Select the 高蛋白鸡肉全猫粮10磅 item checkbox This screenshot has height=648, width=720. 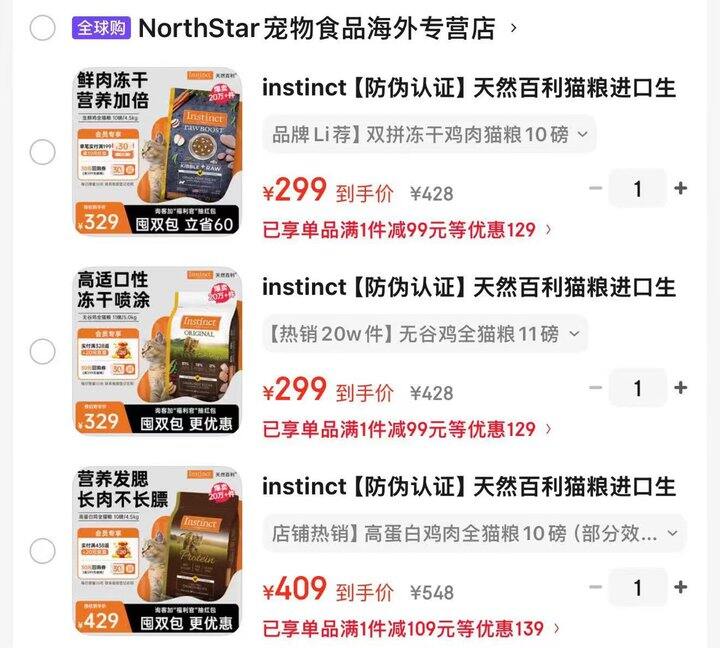(42, 551)
